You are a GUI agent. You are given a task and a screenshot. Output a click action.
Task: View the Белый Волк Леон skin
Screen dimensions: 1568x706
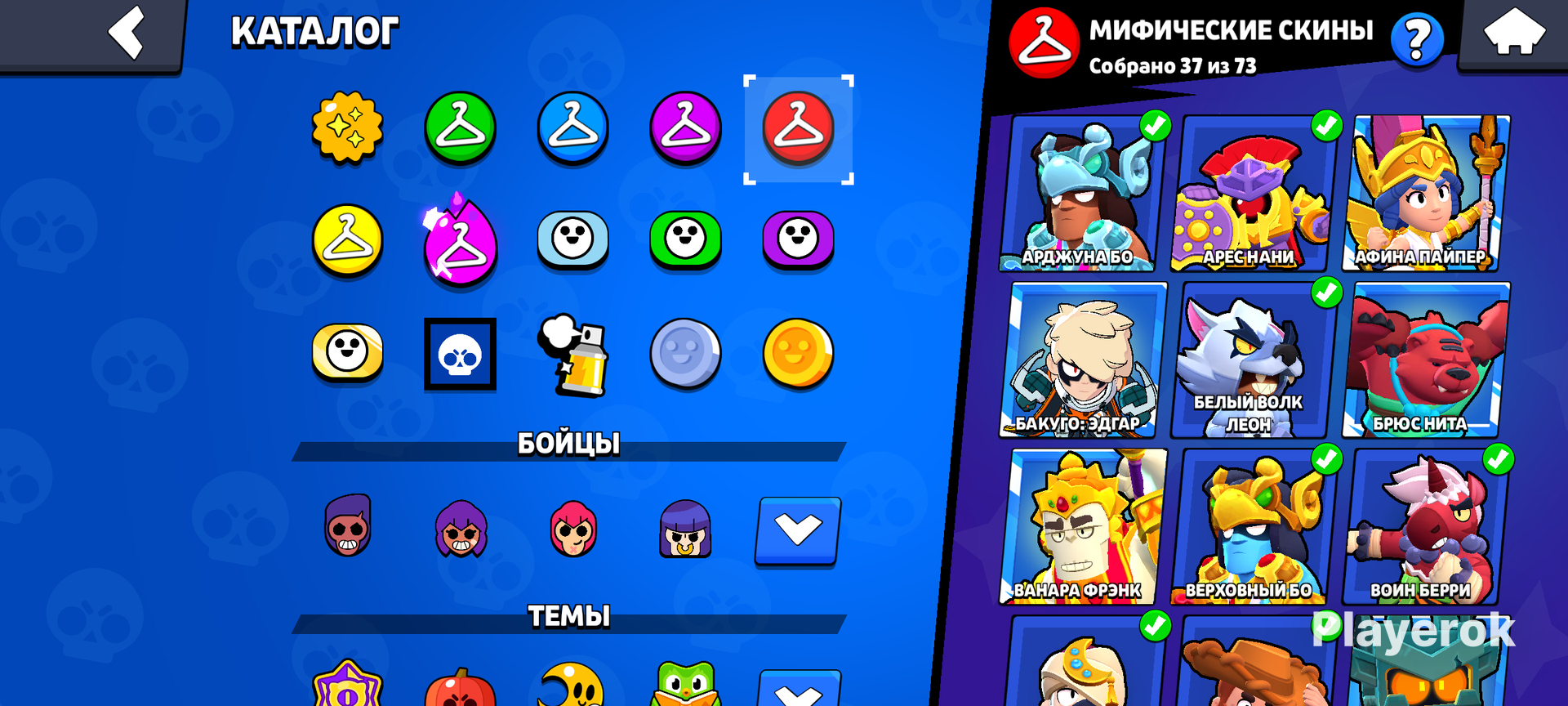pos(1254,360)
